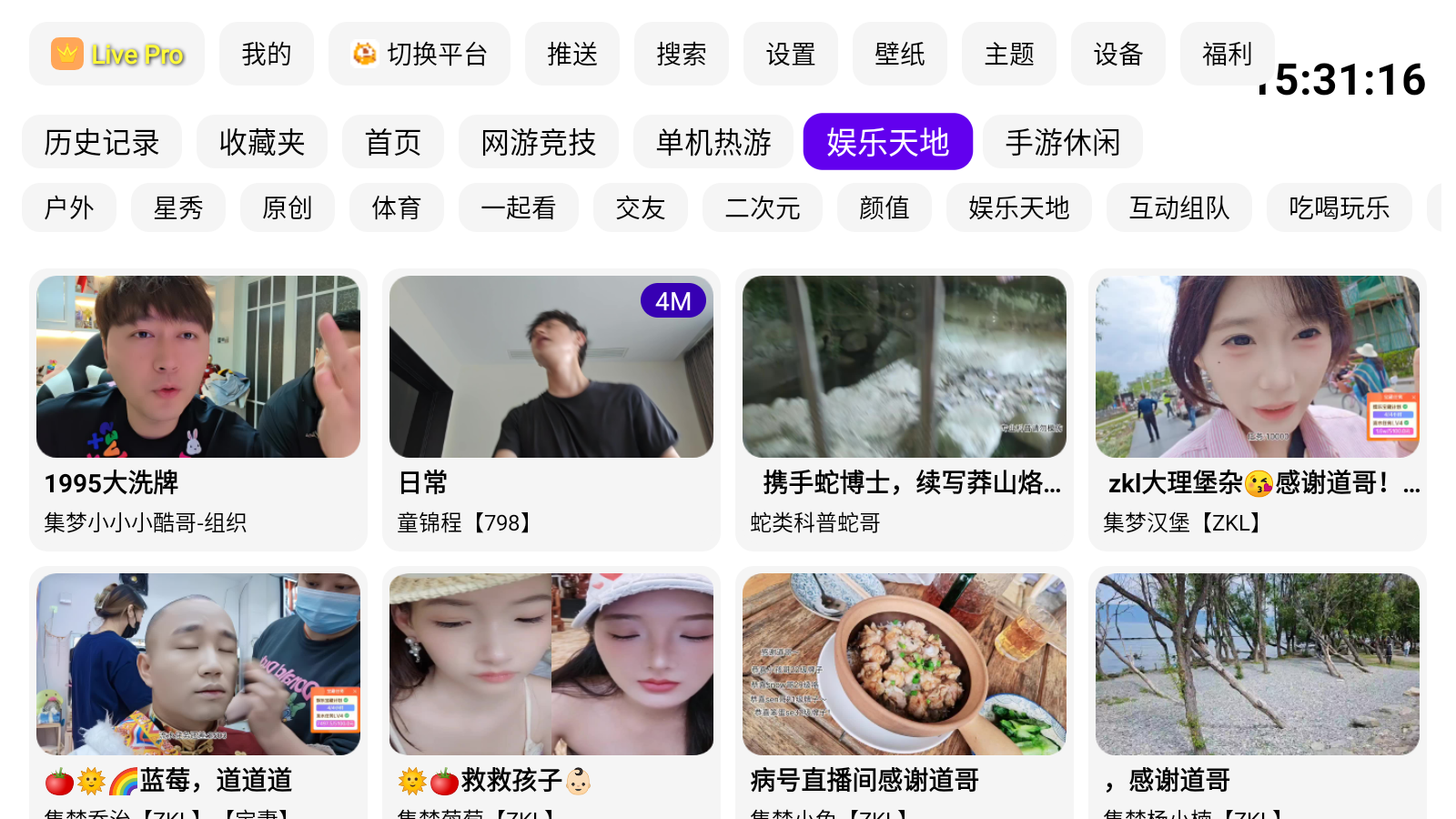The height and width of the screenshot is (819, 1456).
Task: Open the 蛇类科普蛇哥 stream card
Action: [905, 409]
